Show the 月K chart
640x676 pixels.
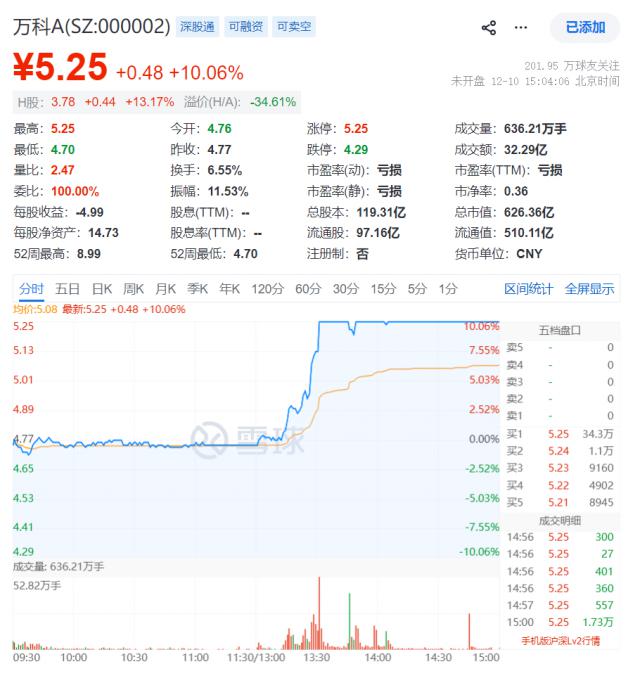pyautogui.click(x=166, y=289)
